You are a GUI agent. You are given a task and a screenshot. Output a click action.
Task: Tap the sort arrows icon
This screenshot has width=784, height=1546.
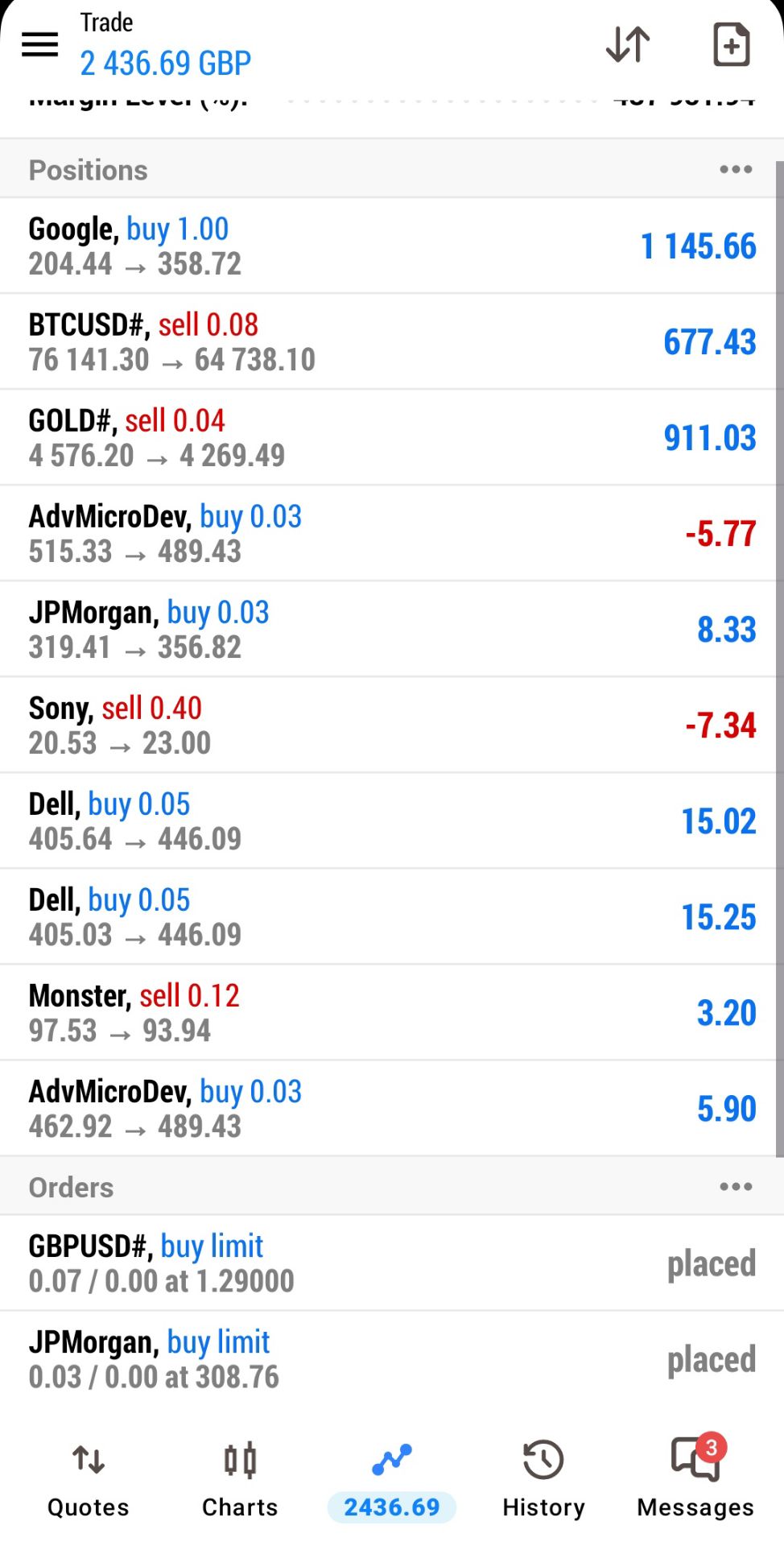tap(628, 44)
